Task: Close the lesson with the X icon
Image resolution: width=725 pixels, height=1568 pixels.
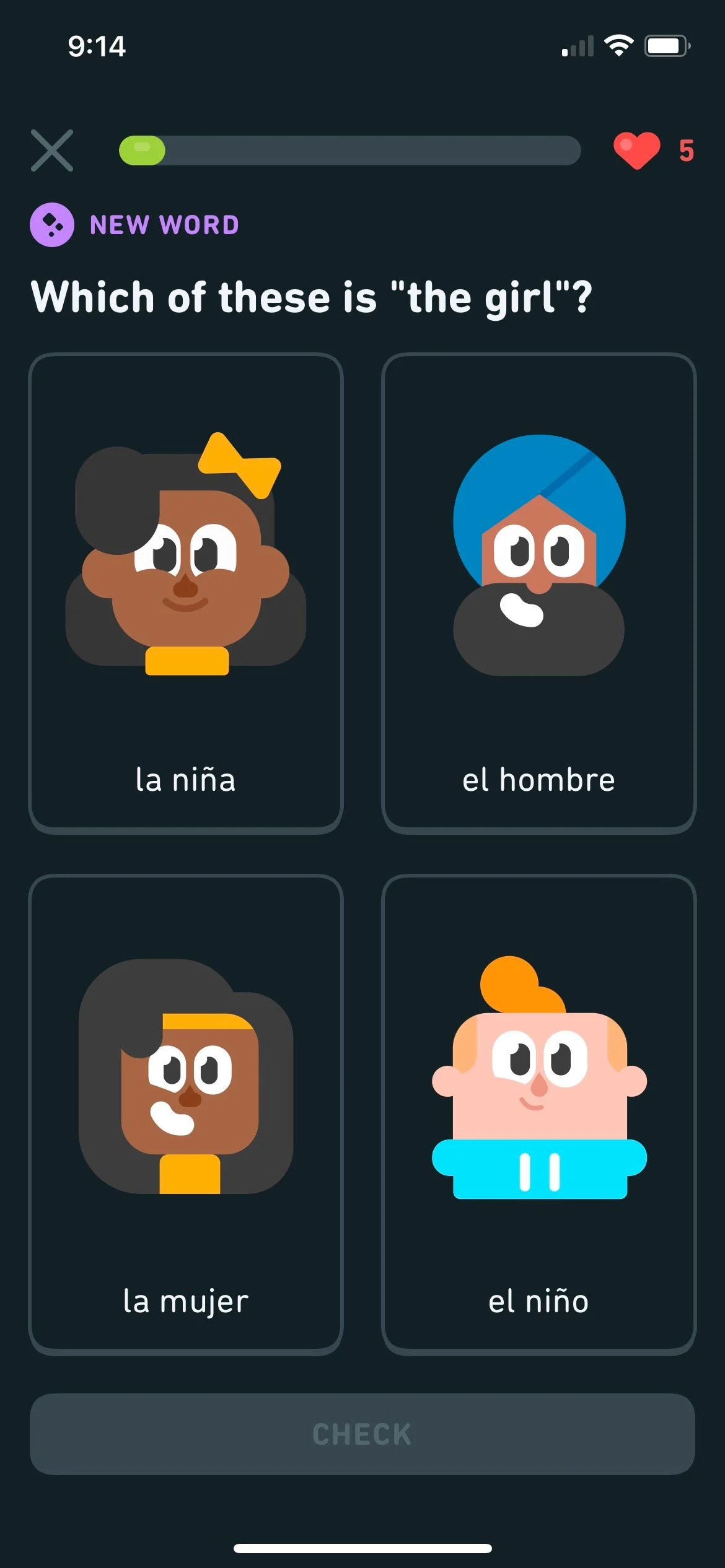Action: [52, 150]
